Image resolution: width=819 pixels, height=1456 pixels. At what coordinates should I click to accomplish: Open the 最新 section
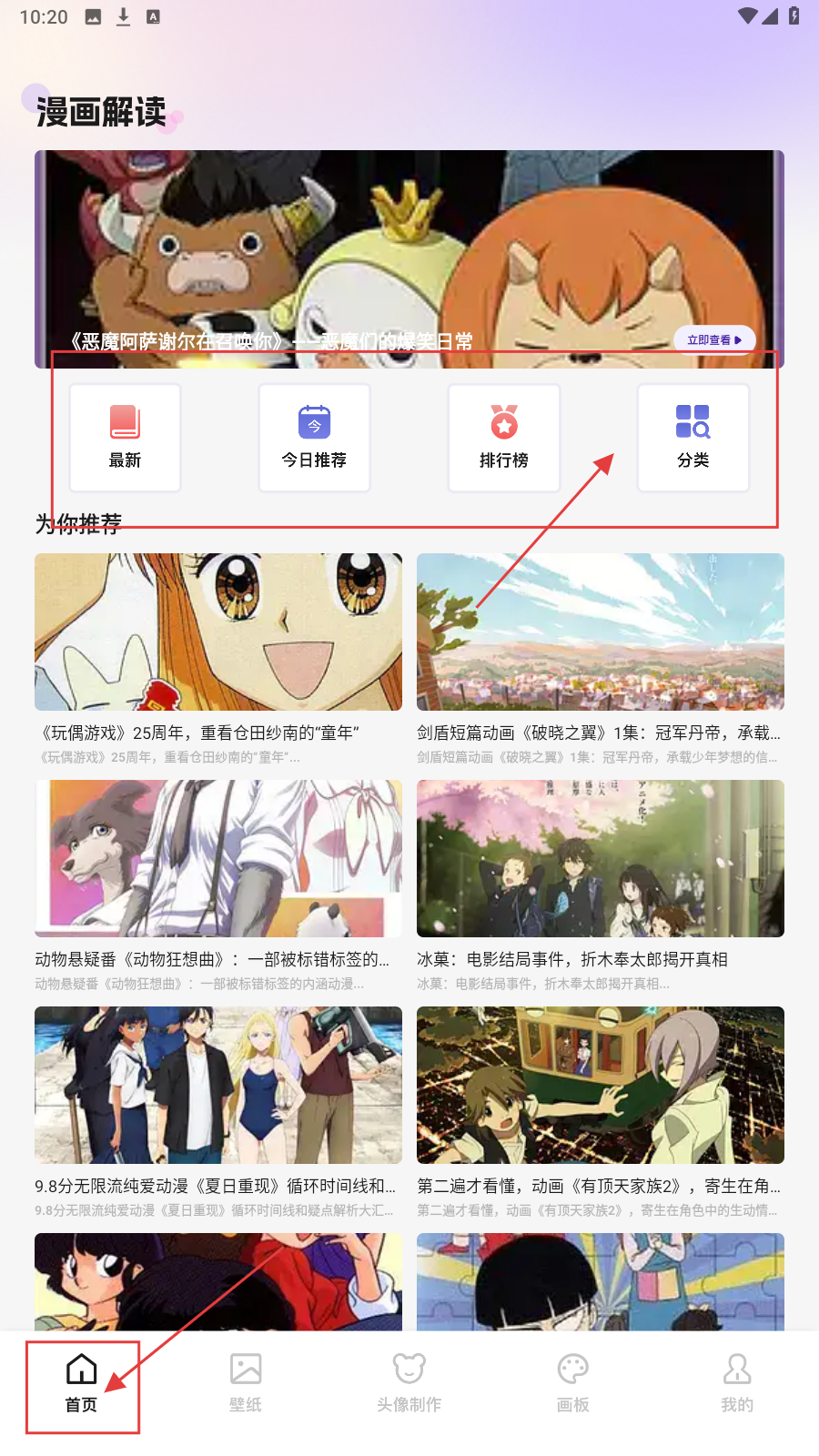[126, 438]
